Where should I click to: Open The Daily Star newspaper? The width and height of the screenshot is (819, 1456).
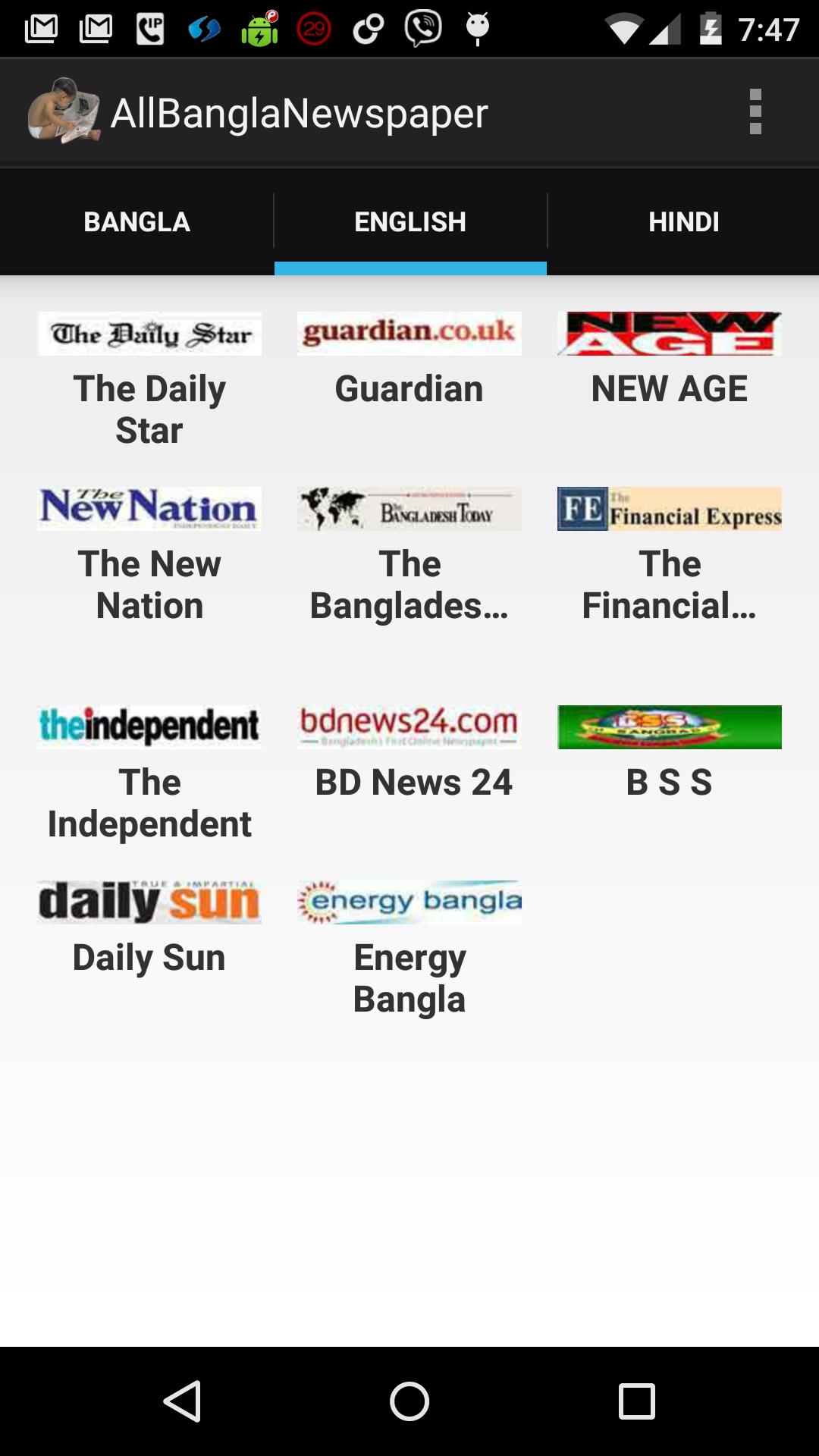coord(149,379)
